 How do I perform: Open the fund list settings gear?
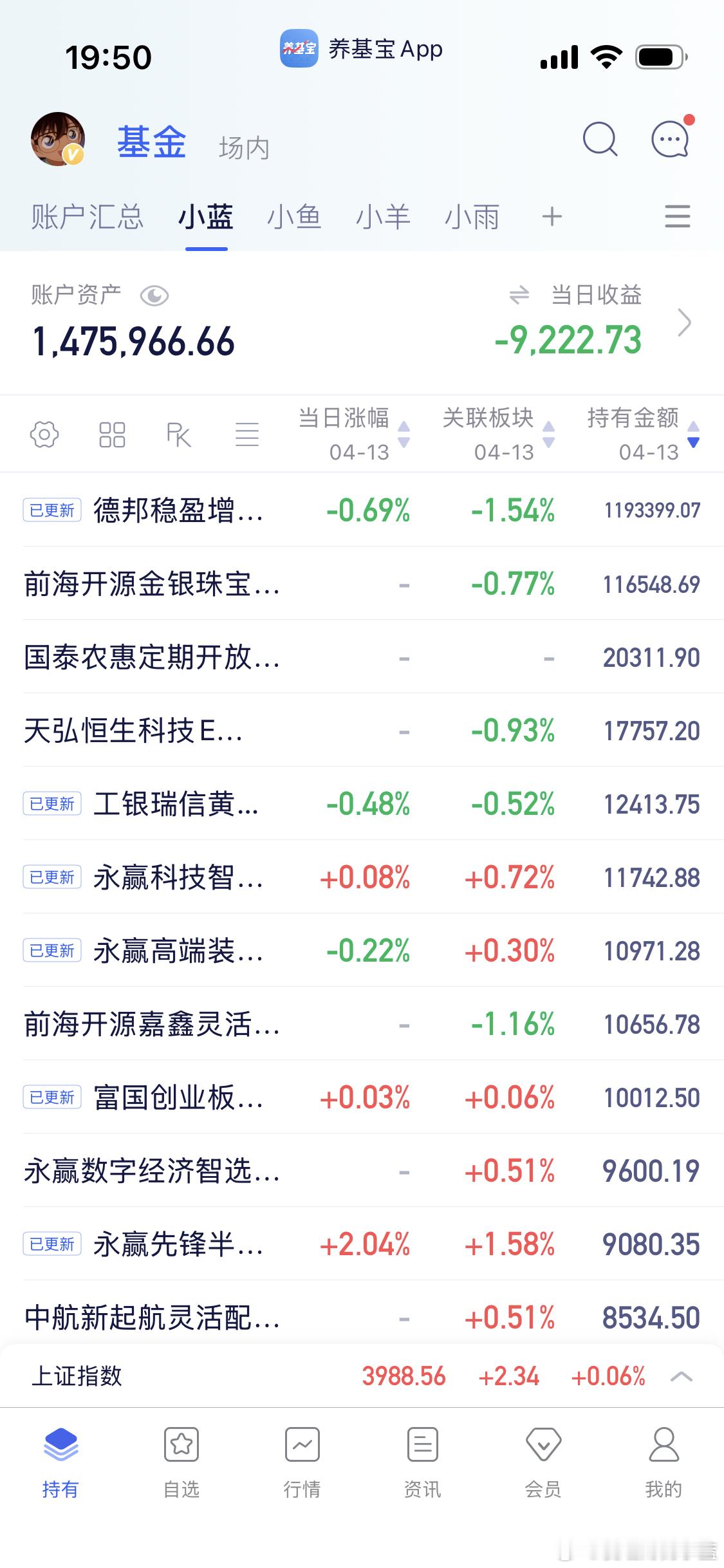[44, 435]
